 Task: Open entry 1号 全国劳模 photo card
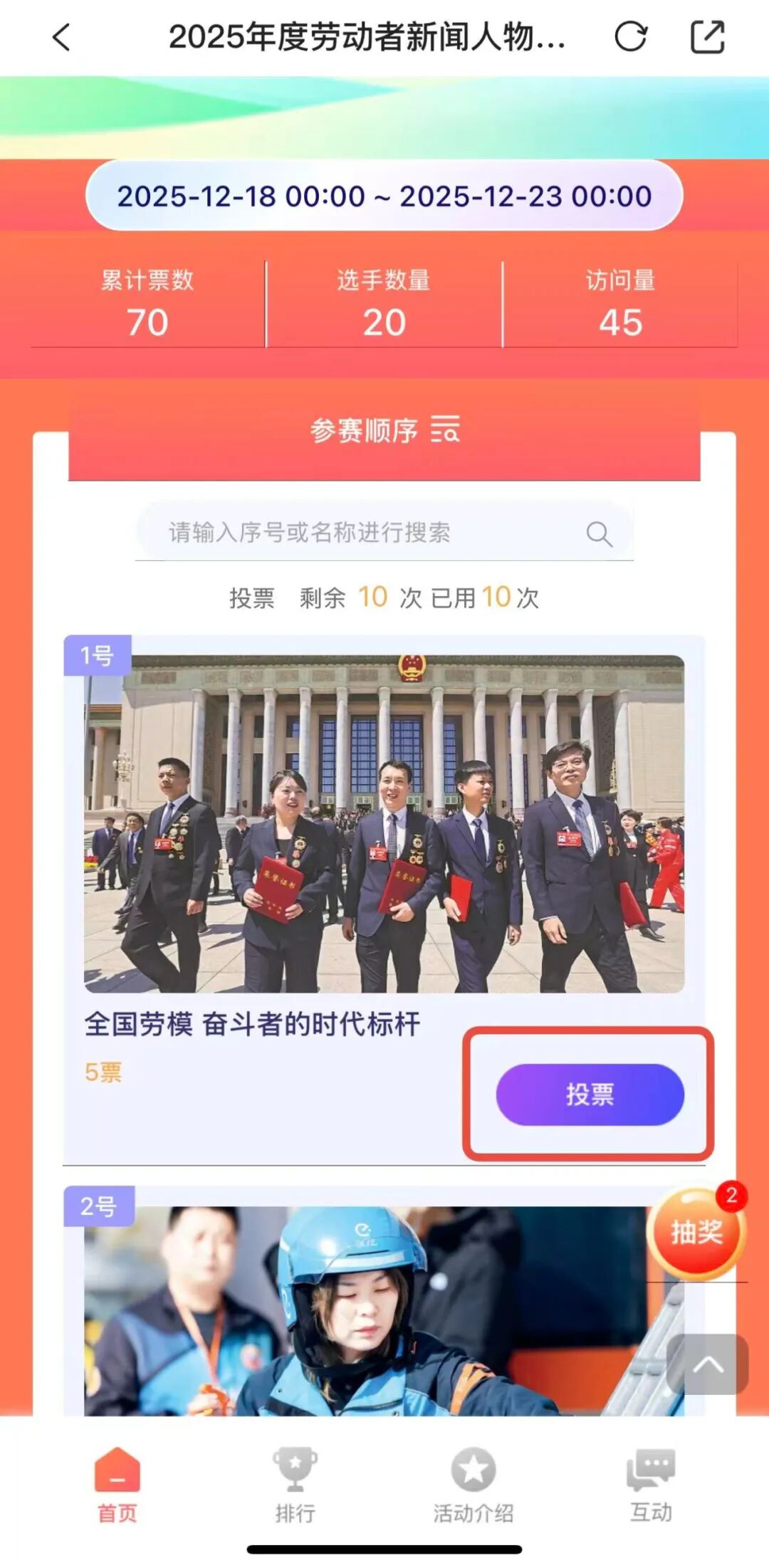tap(384, 824)
